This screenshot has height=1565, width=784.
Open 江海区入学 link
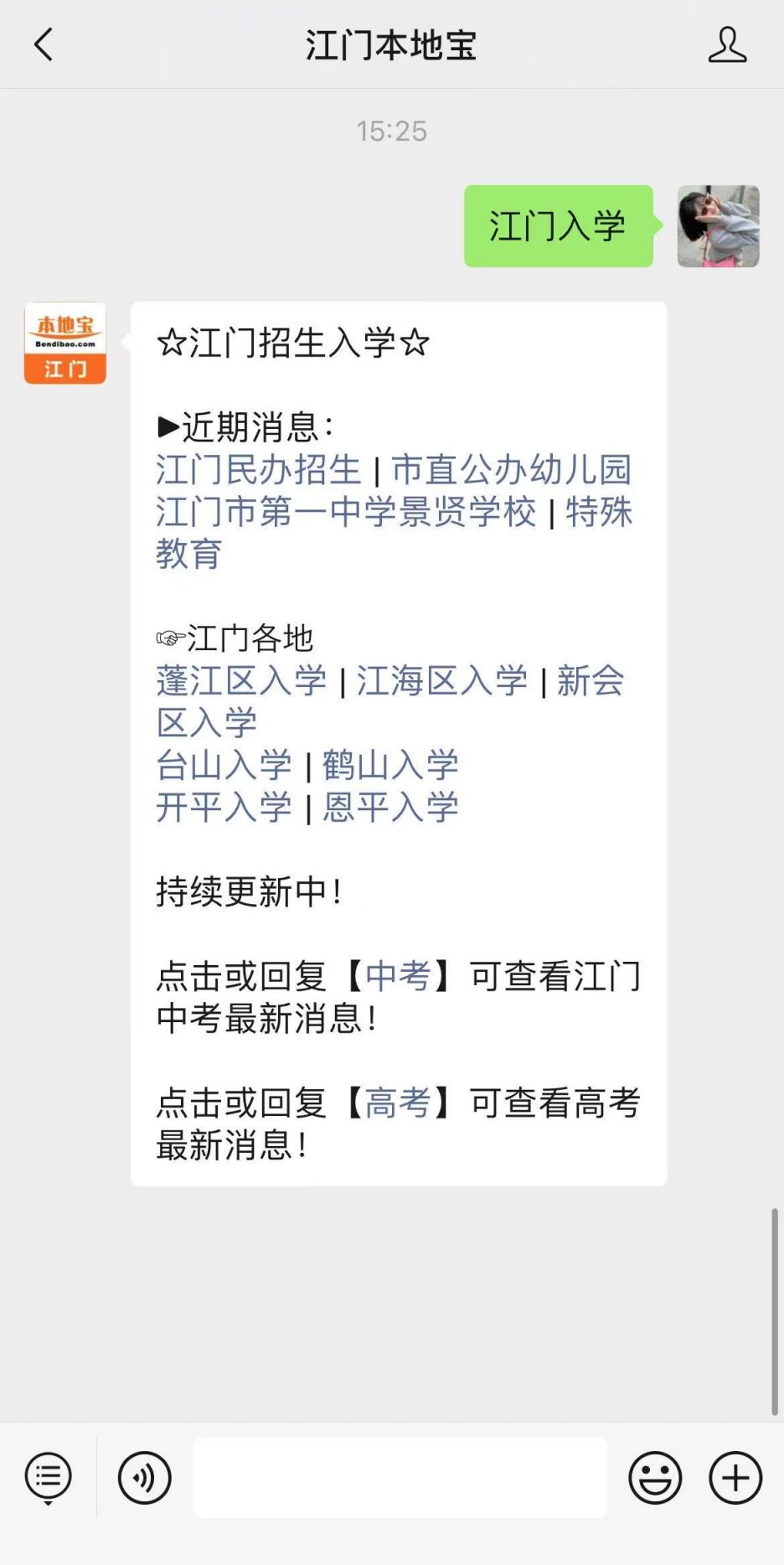coord(442,681)
